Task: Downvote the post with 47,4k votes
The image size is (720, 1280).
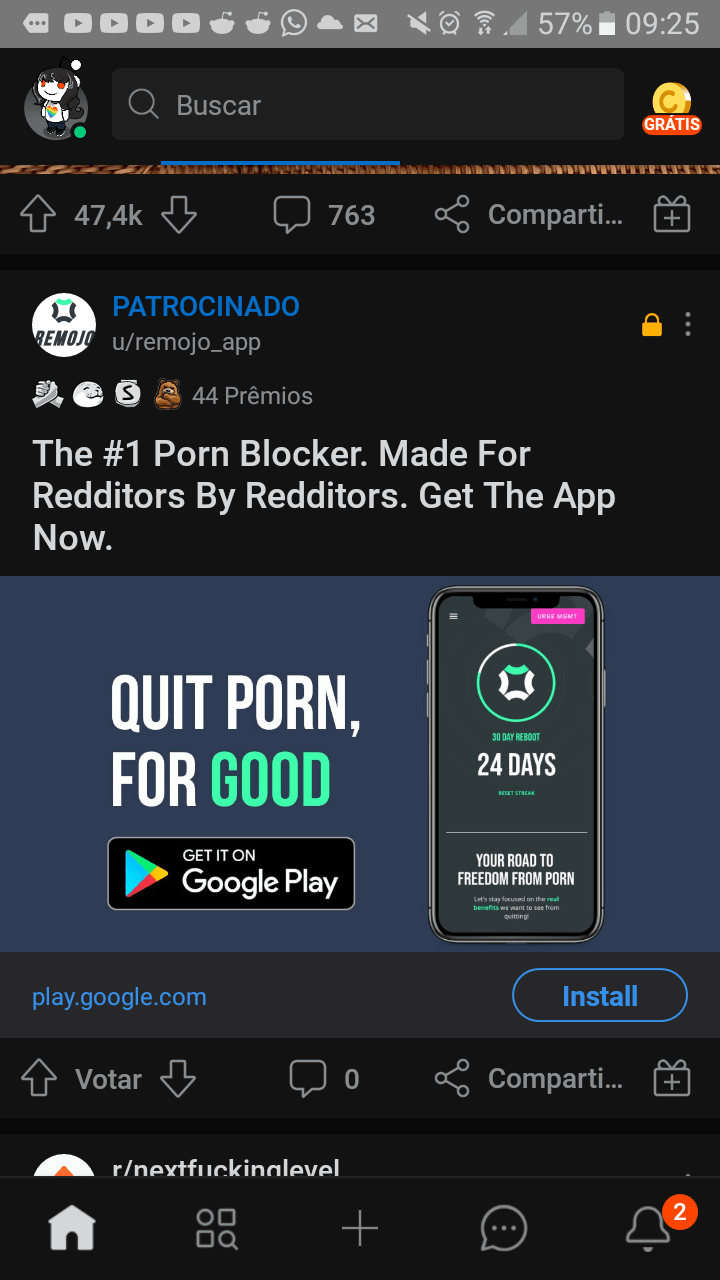Action: (x=179, y=215)
